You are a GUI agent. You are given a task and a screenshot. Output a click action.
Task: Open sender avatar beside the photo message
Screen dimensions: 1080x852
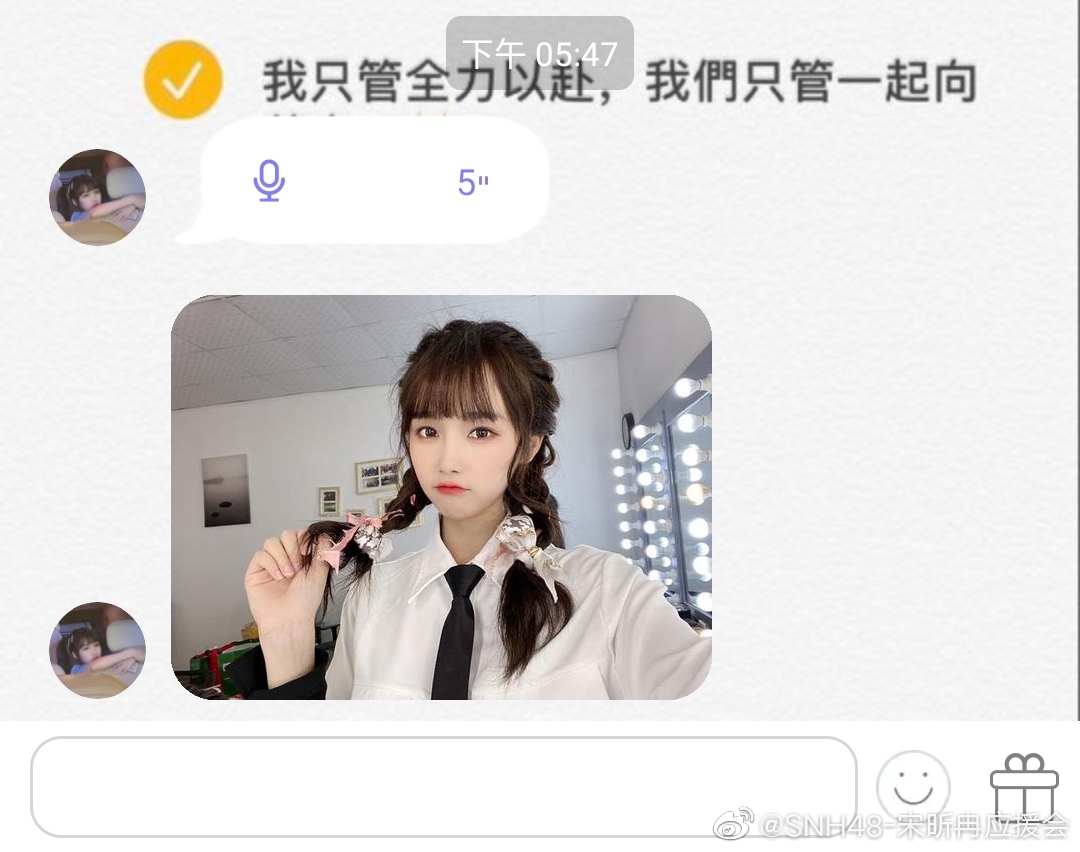97,650
